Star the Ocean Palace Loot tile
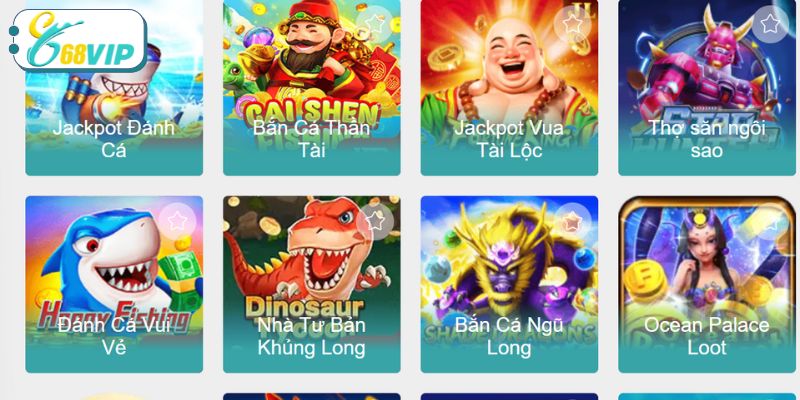 tap(770, 221)
